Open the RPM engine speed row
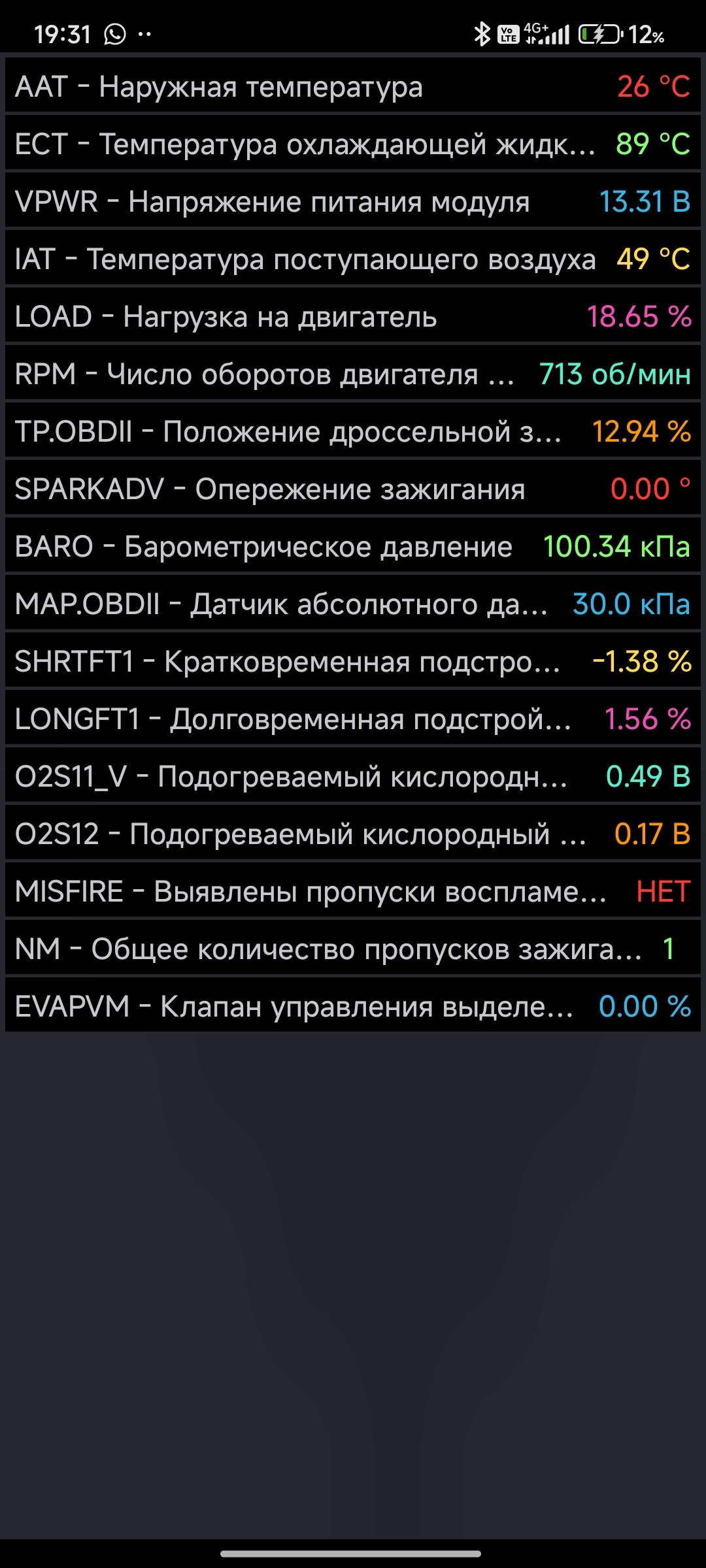706x1568 pixels. 353,374
